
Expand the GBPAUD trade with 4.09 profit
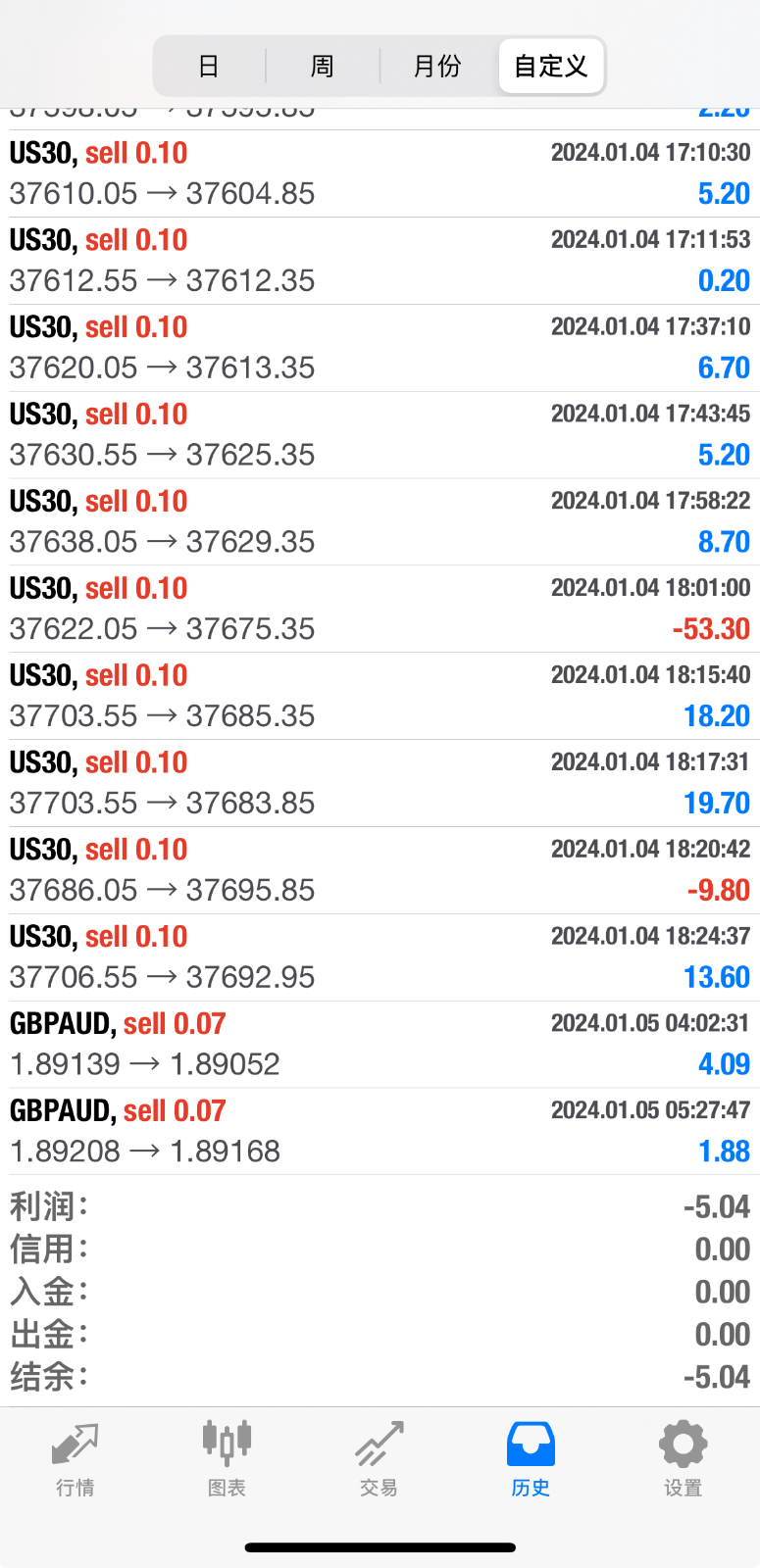[380, 1045]
